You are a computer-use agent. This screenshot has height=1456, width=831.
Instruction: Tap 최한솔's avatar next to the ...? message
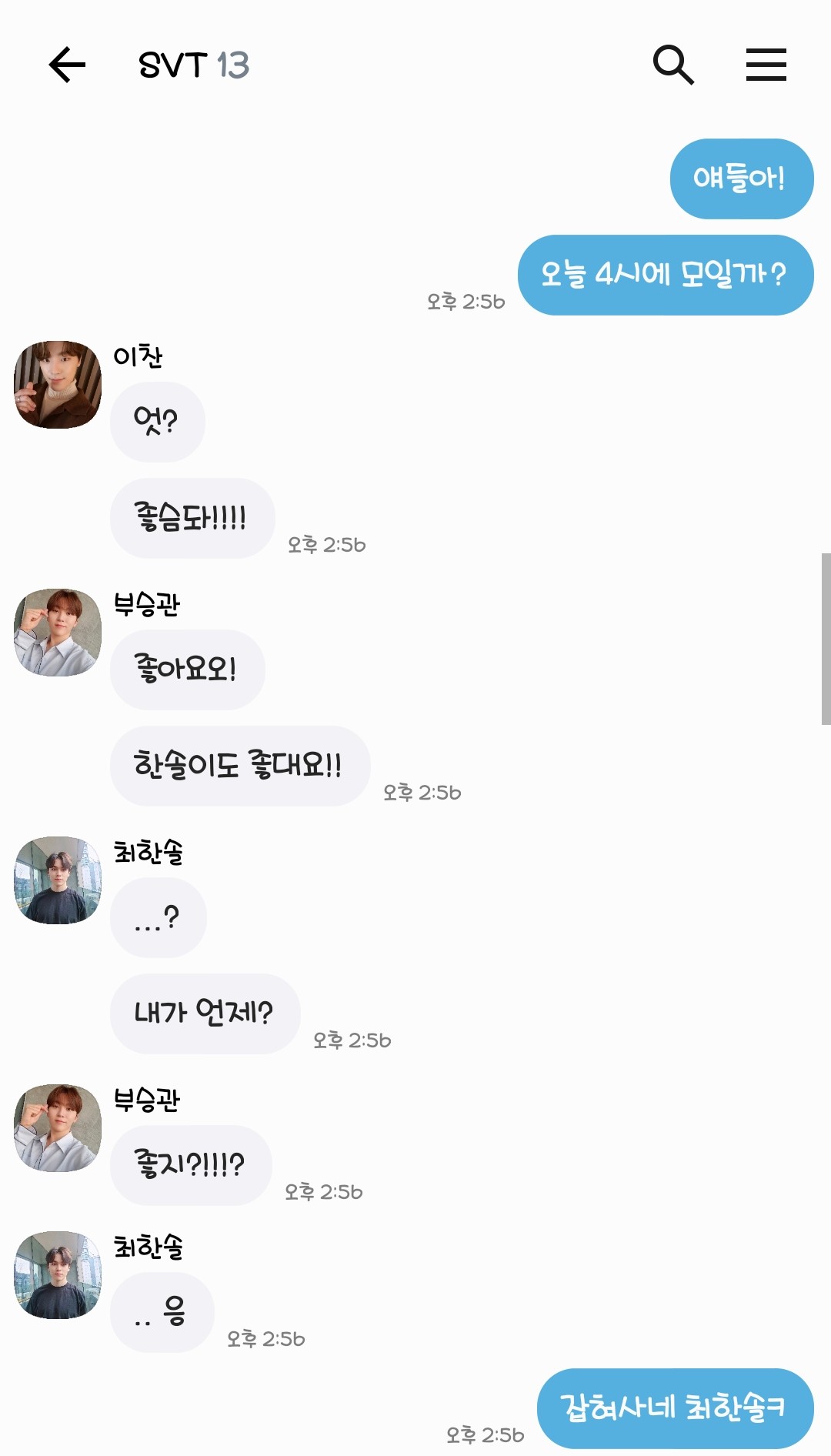[x=58, y=880]
